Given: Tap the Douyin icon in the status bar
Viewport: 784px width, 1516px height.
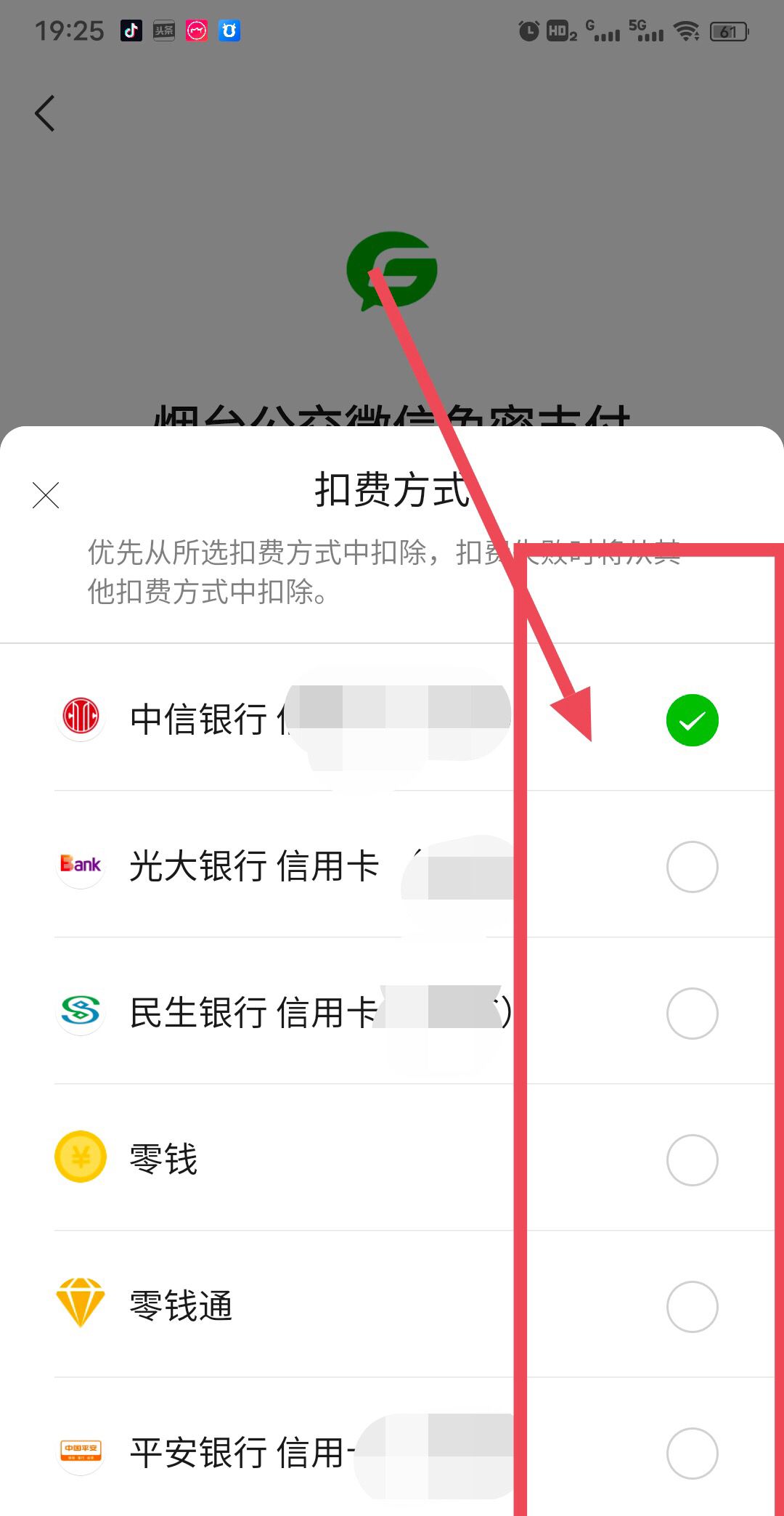Looking at the screenshot, I should 131,31.
